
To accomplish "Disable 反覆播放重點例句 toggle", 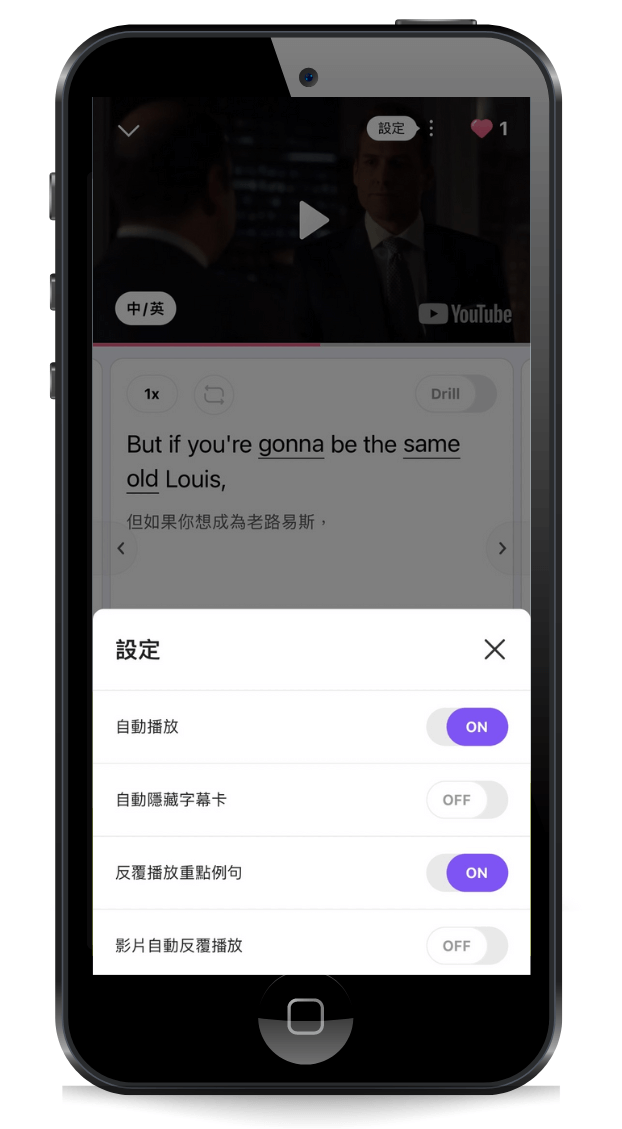I will tap(467, 873).
